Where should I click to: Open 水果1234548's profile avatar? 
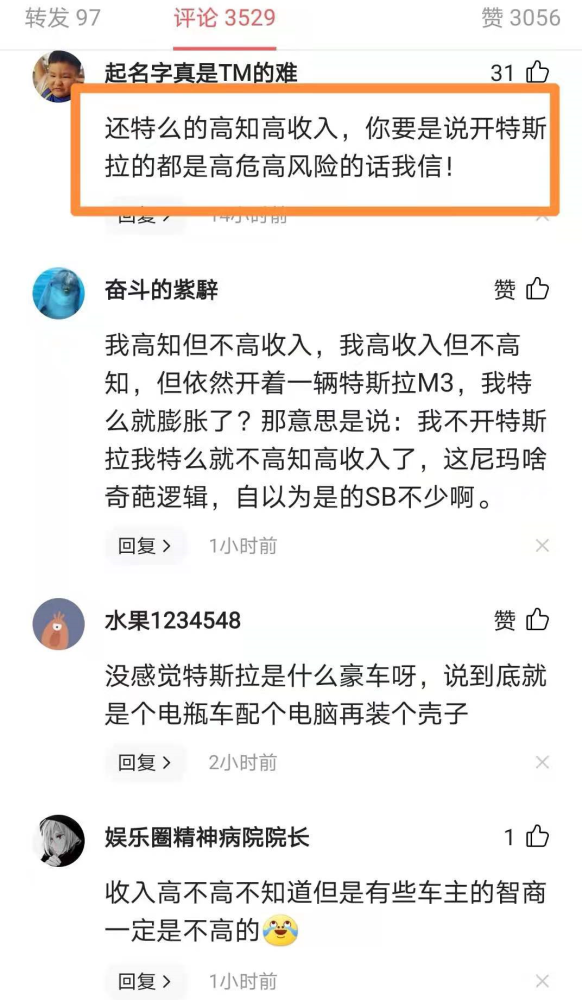pos(59,624)
